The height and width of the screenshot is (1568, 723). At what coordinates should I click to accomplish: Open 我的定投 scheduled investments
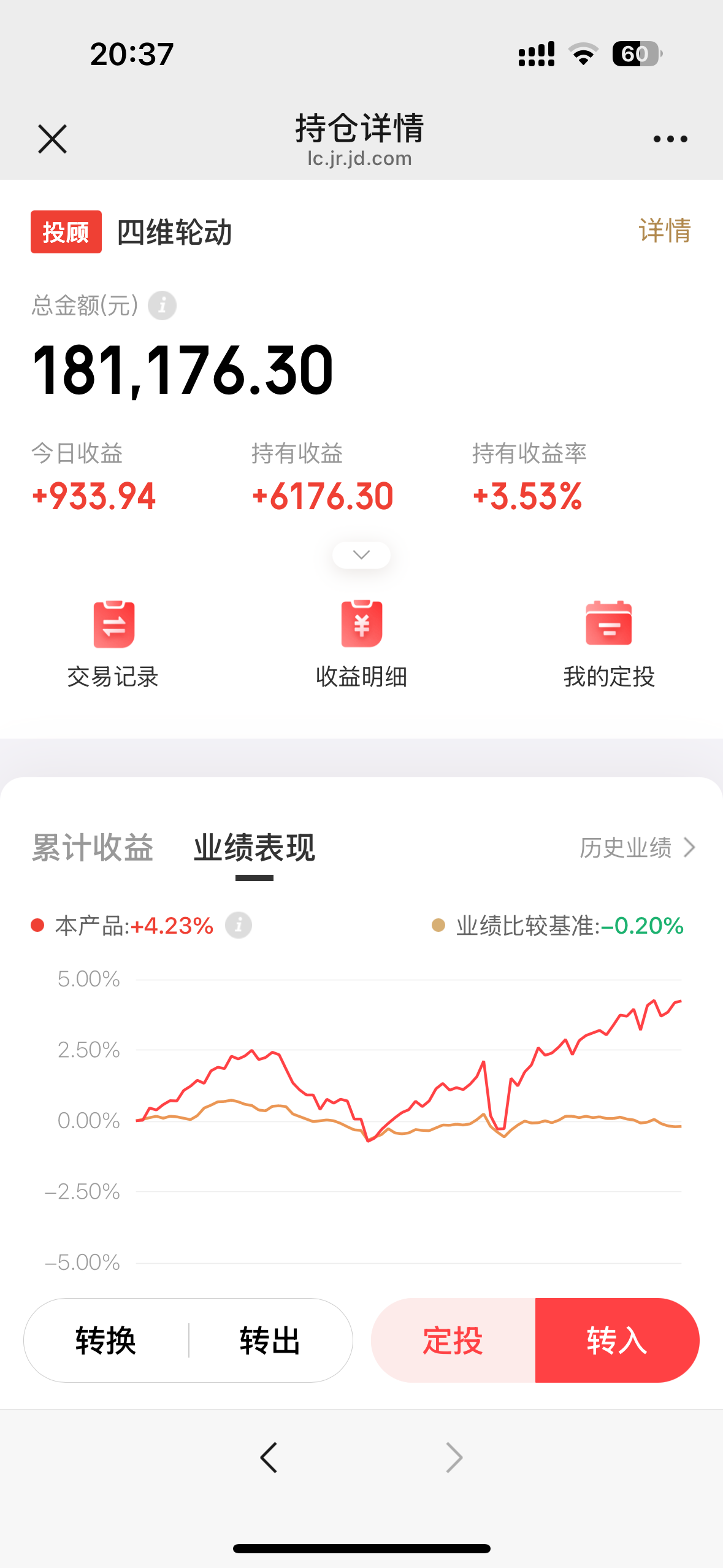(609, 644)
